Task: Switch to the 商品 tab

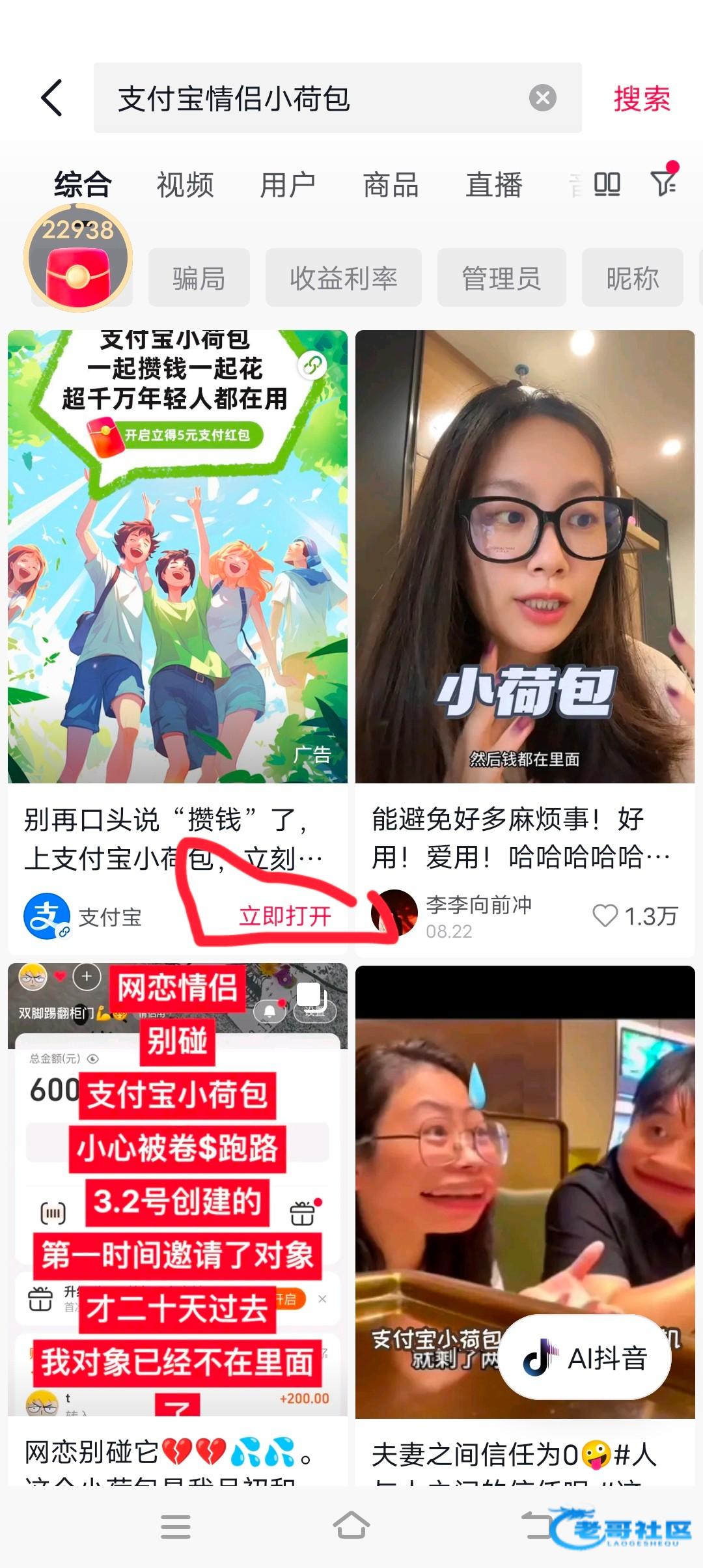Action: [391, 185]
